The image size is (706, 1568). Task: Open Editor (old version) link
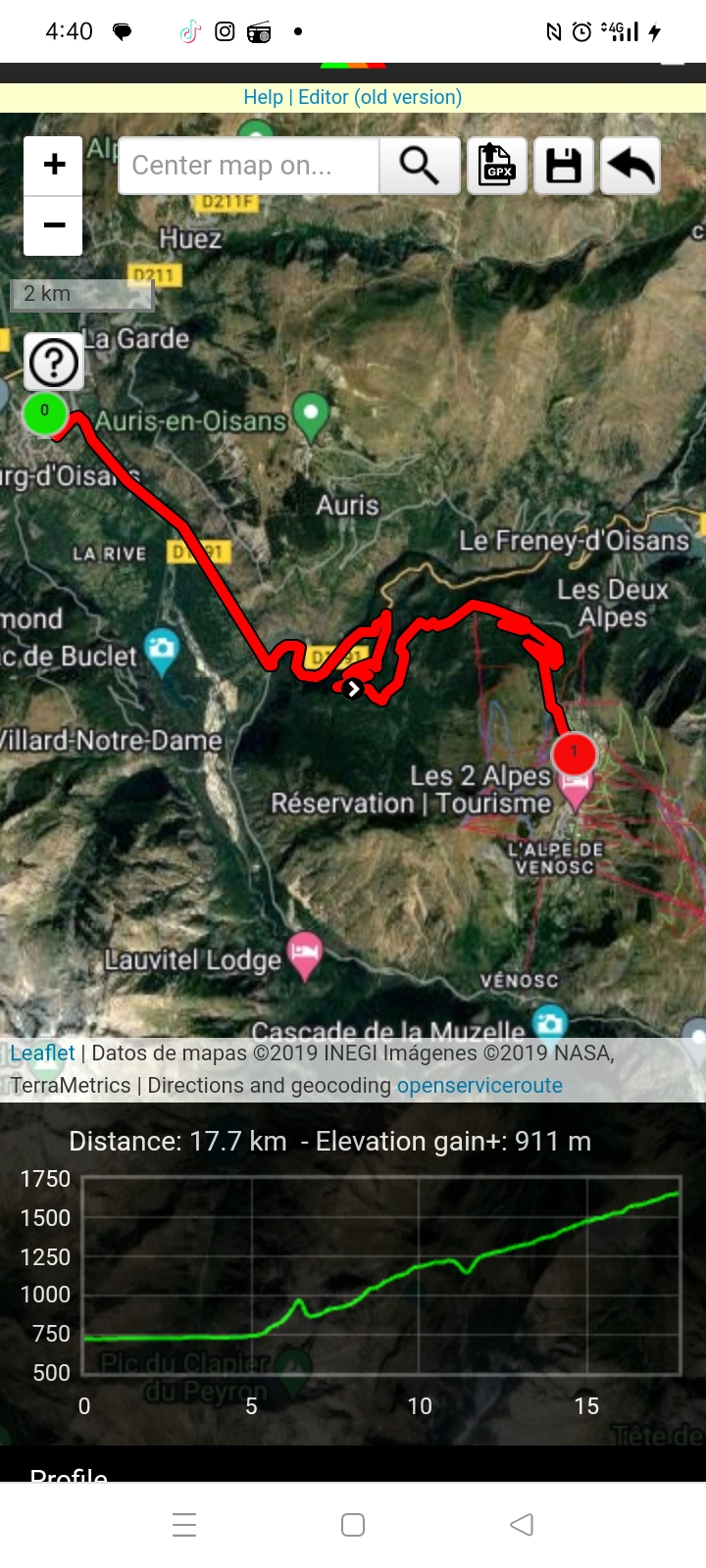(x=379, y=97)
